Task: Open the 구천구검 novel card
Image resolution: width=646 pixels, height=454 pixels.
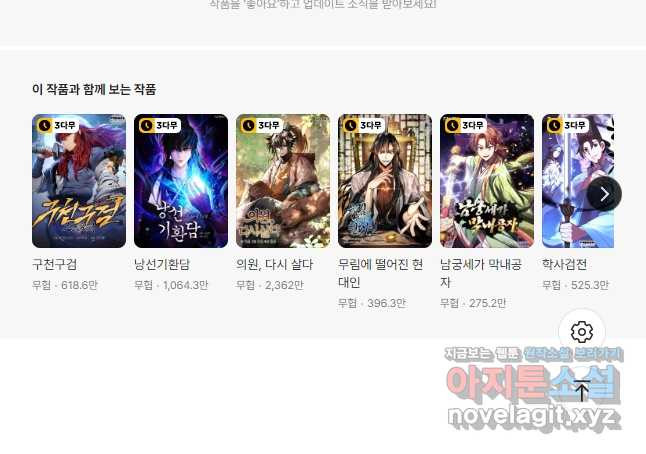Action: 79,181
